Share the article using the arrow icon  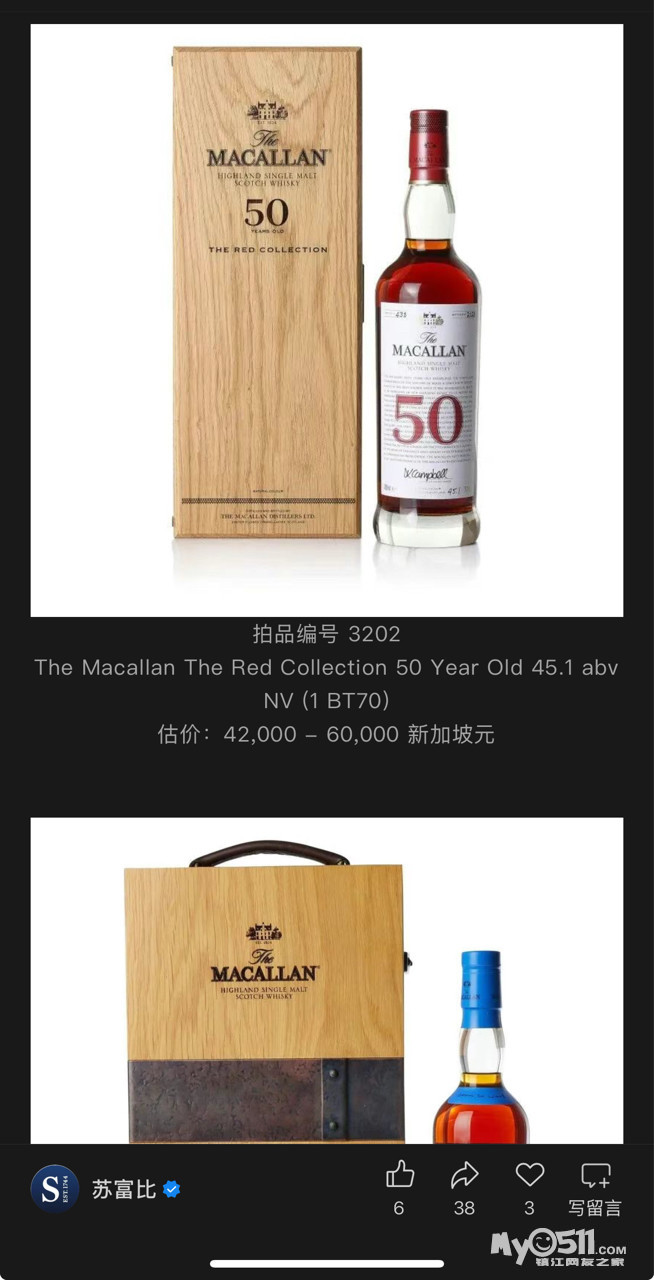tap(464, 1174)
